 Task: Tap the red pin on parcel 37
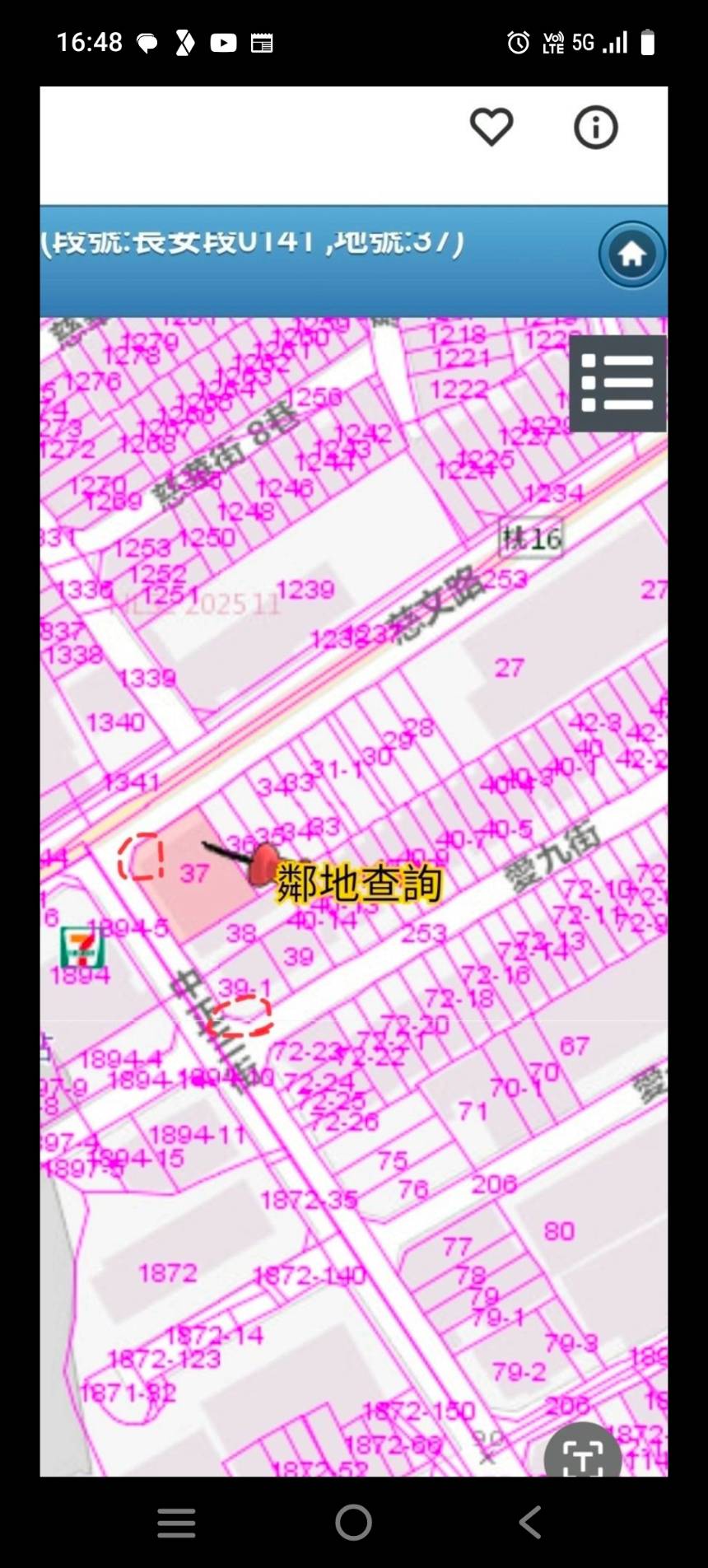263,863
